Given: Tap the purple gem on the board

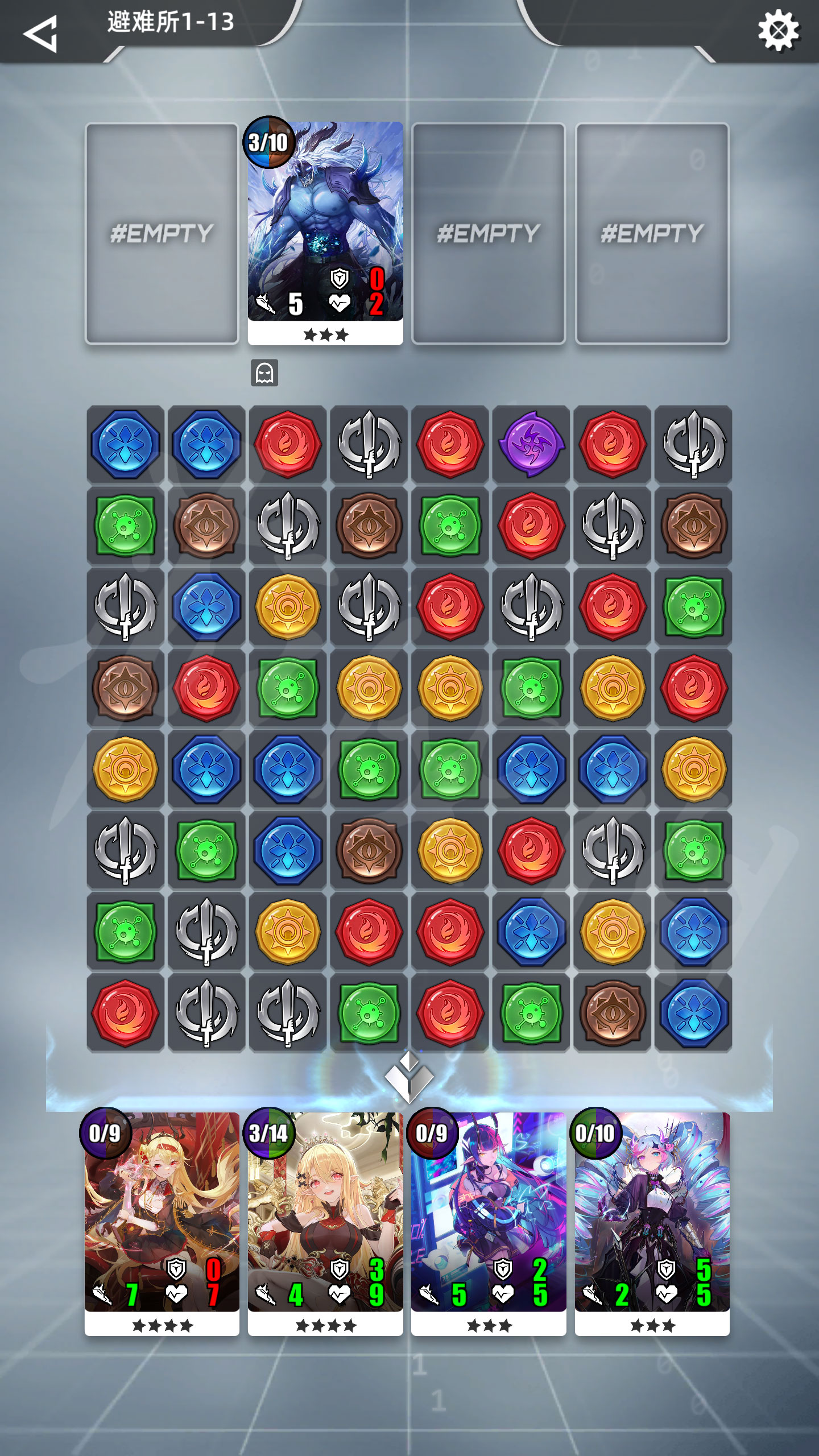Looking at the screenshot, I should click(x=531, y=444).
